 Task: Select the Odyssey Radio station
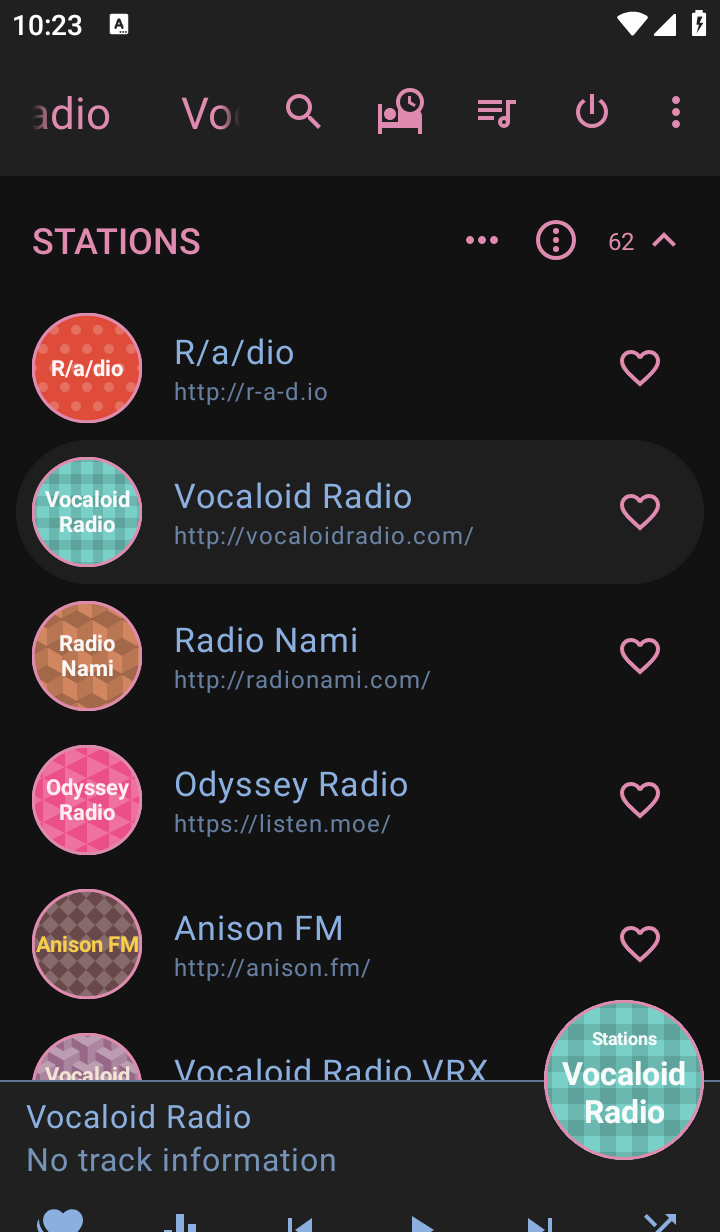300,800
